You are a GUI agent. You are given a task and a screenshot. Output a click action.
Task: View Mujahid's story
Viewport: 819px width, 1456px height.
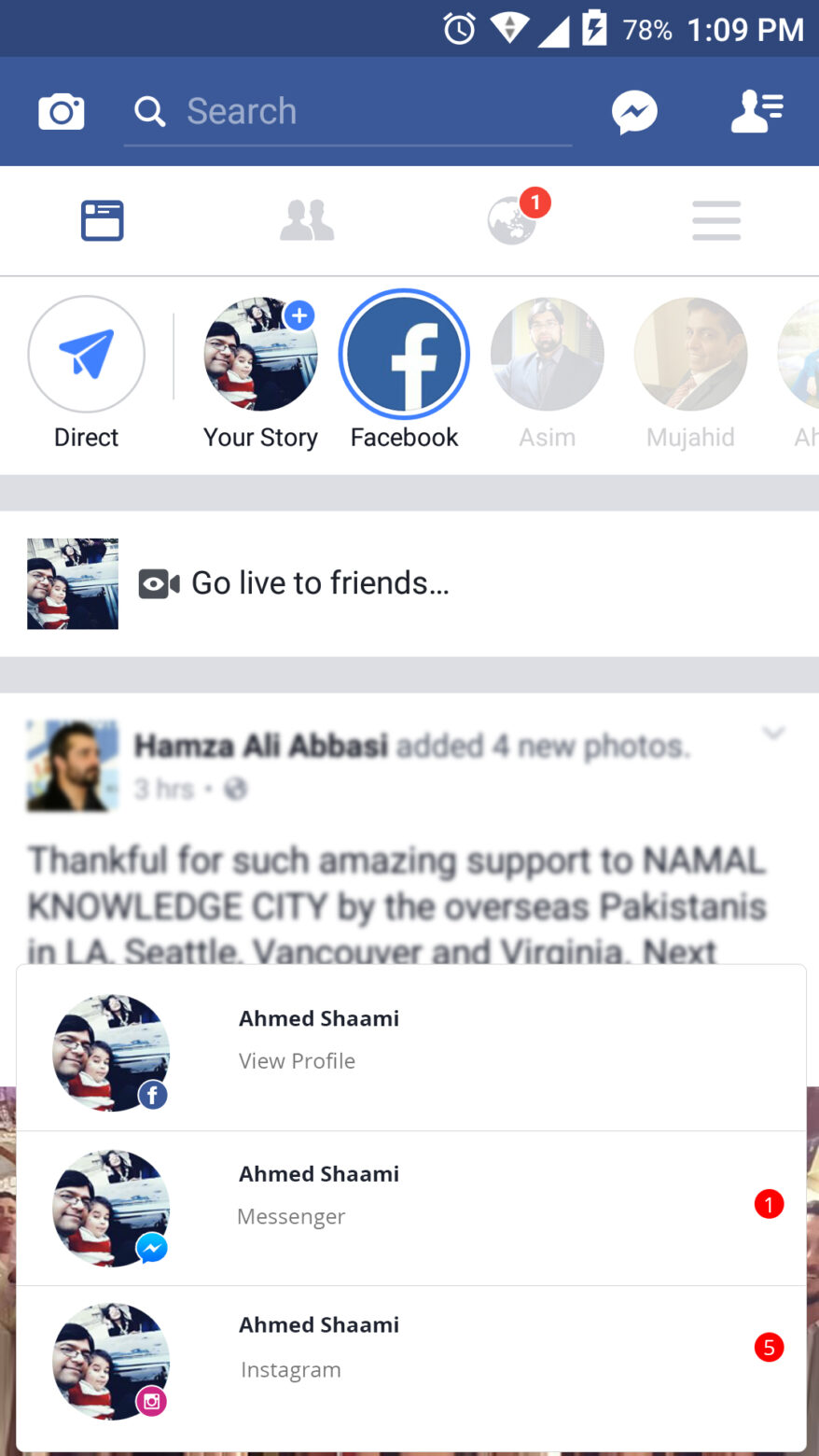[x=690, y=355]
